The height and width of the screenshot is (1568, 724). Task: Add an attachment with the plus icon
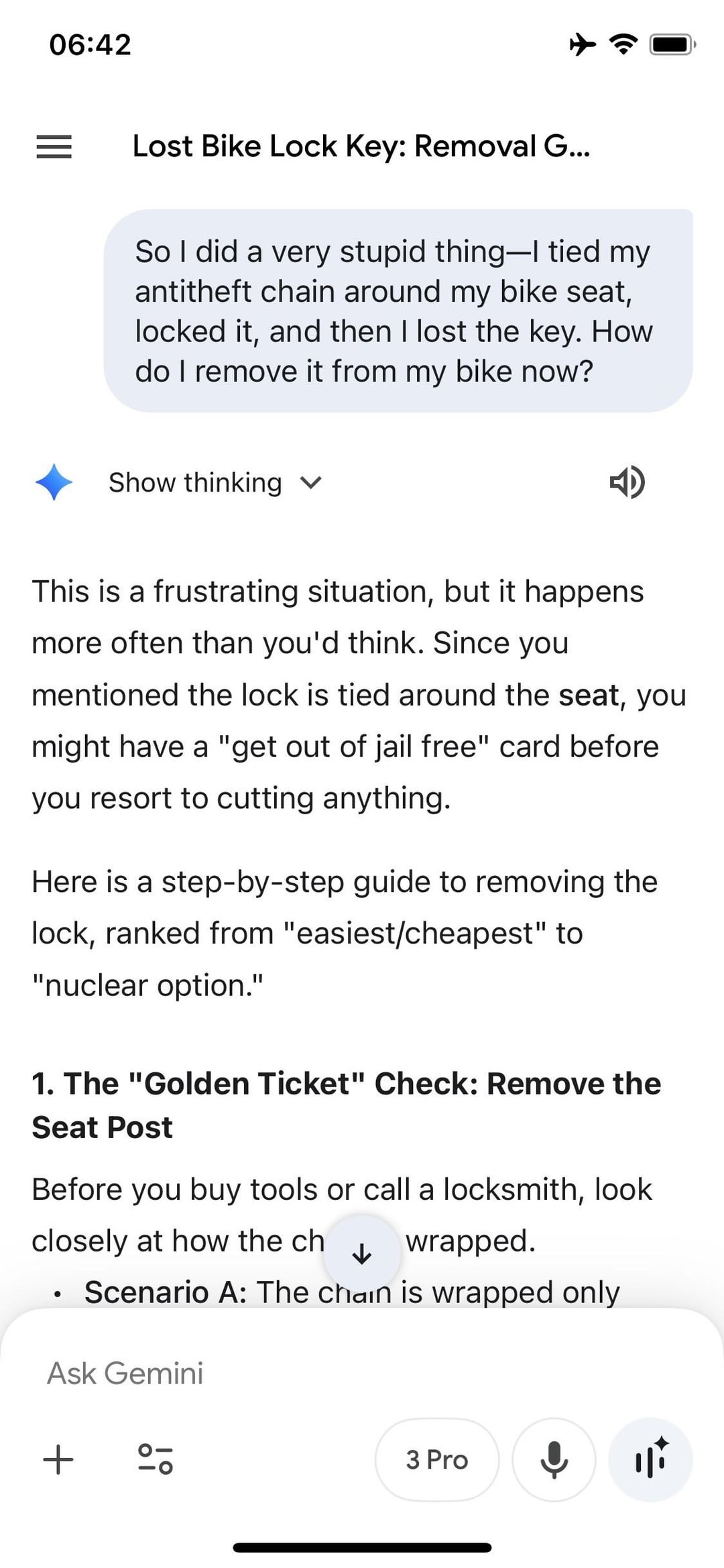(x=58, y=1459)
